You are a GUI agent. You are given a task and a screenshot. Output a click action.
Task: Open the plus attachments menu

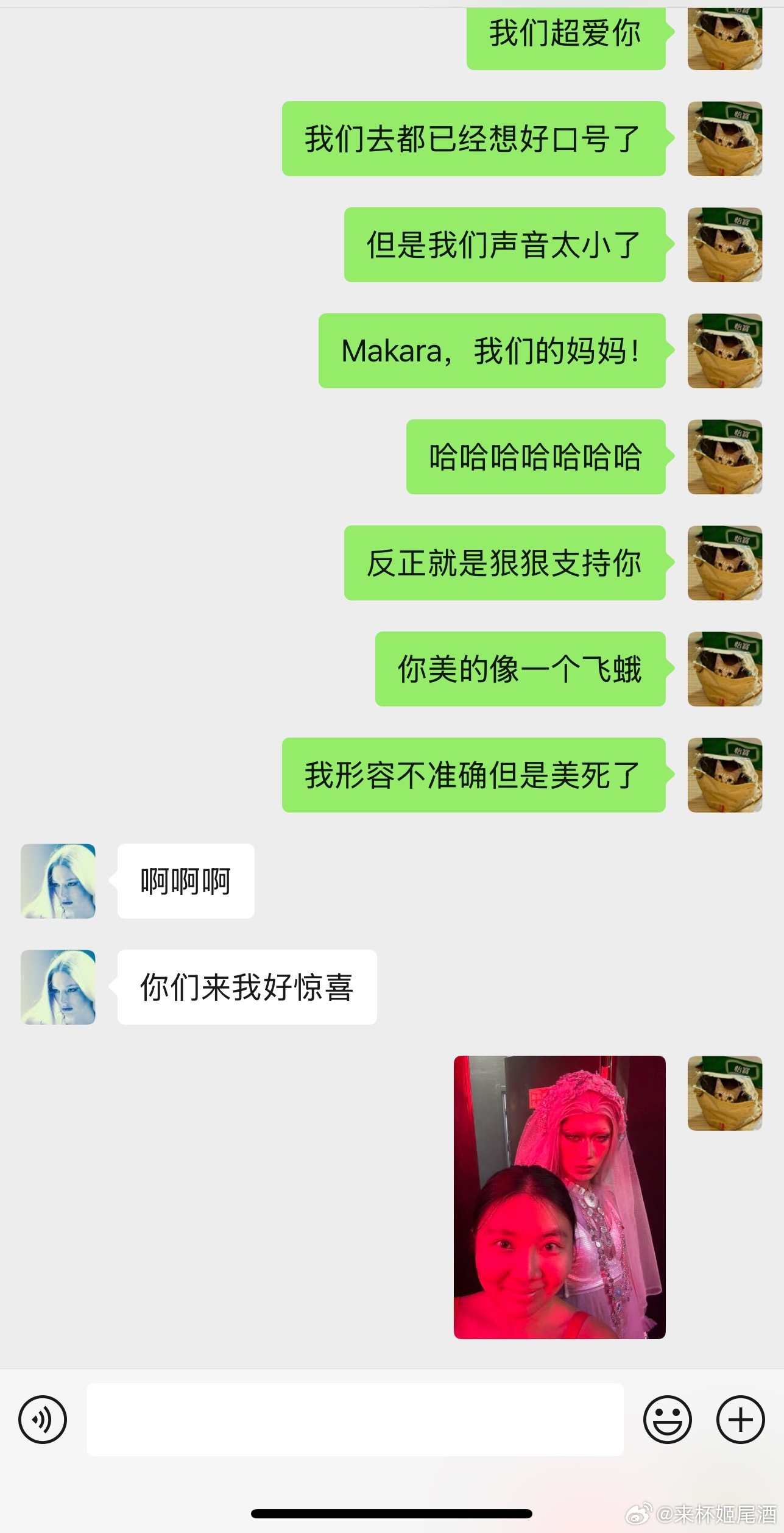(740, 1419)
